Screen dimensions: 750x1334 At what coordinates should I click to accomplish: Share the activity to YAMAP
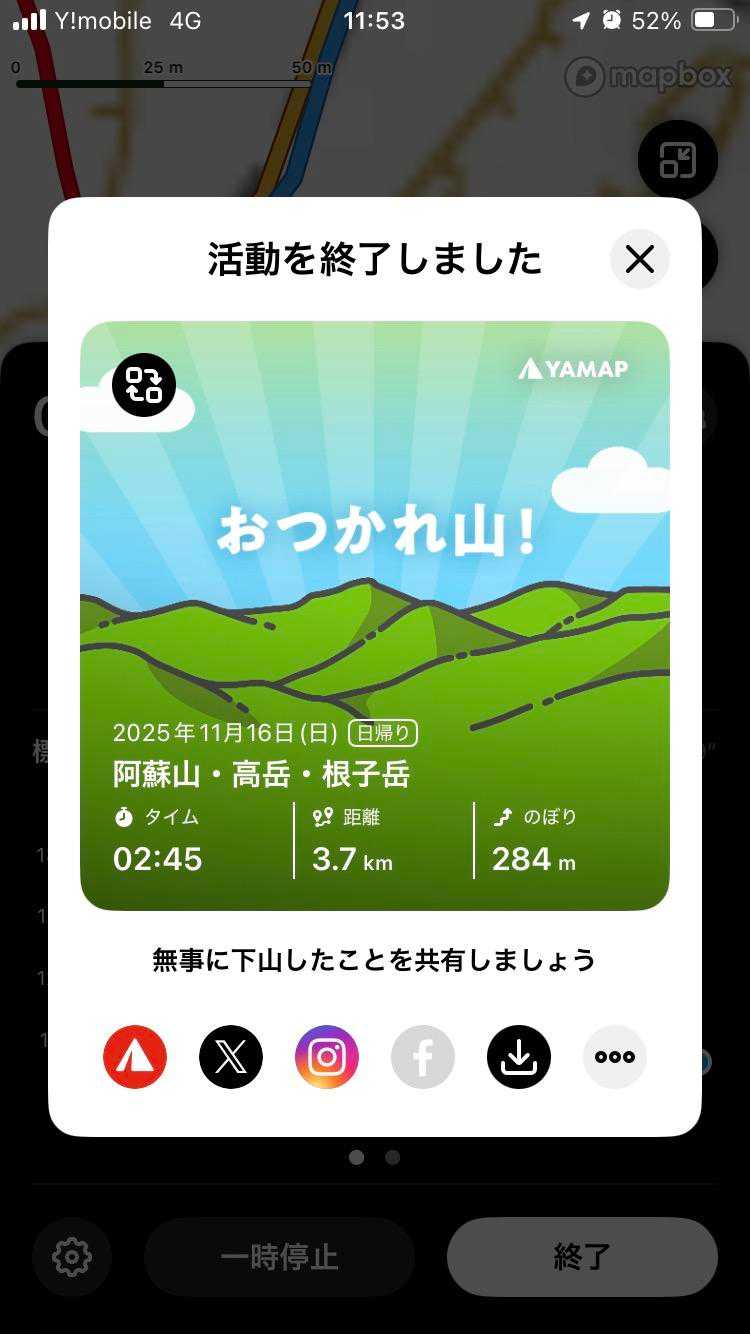pos(135,1057)
